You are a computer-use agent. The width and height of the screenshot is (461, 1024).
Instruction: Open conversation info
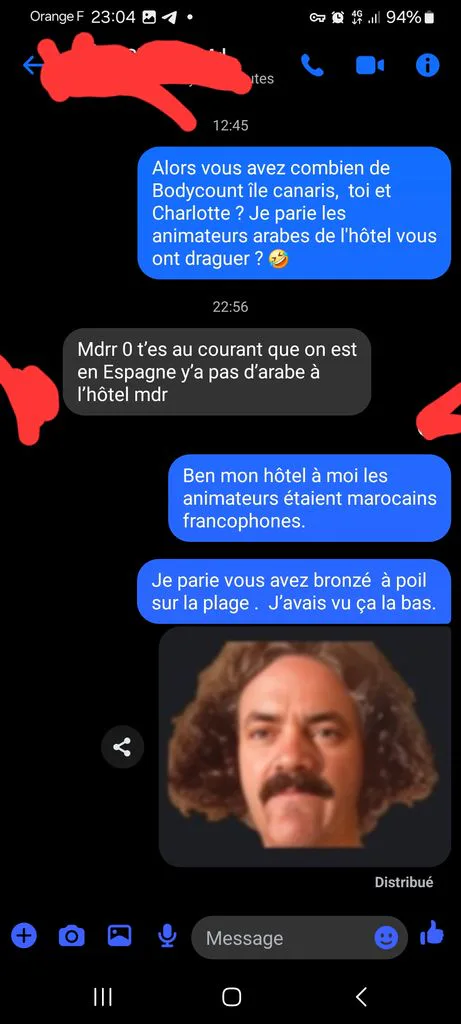pyautogui.click(x=428, y=65)
